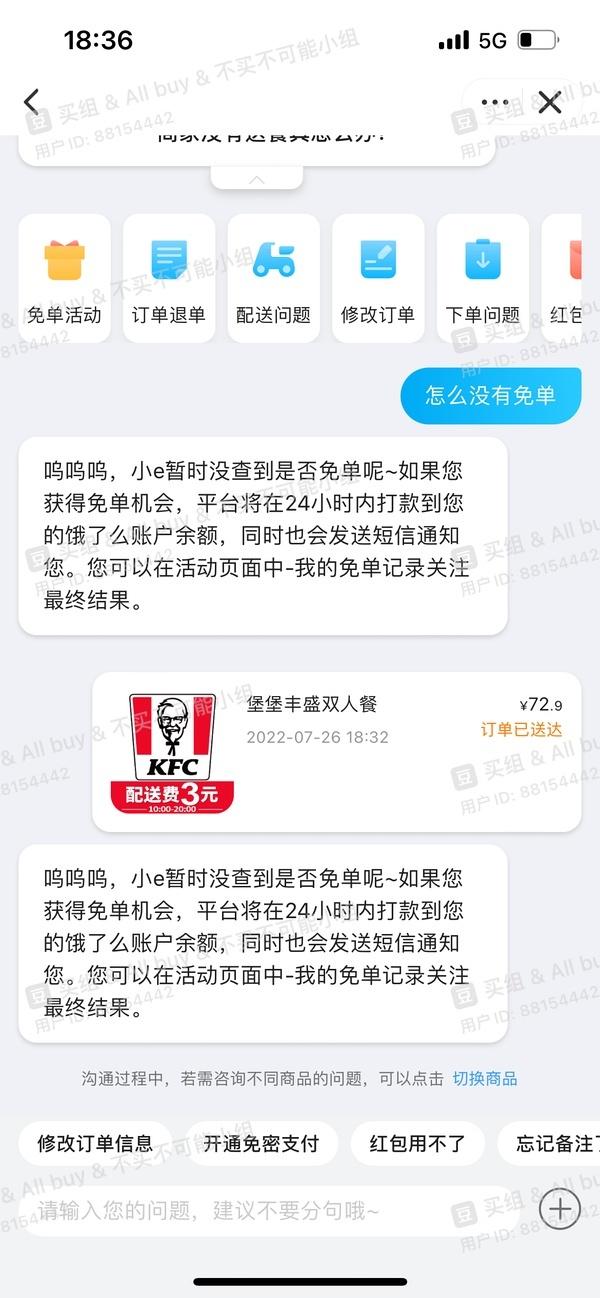
Task: Tap the 切换商品 link
Action: (x=485, y=1078)
